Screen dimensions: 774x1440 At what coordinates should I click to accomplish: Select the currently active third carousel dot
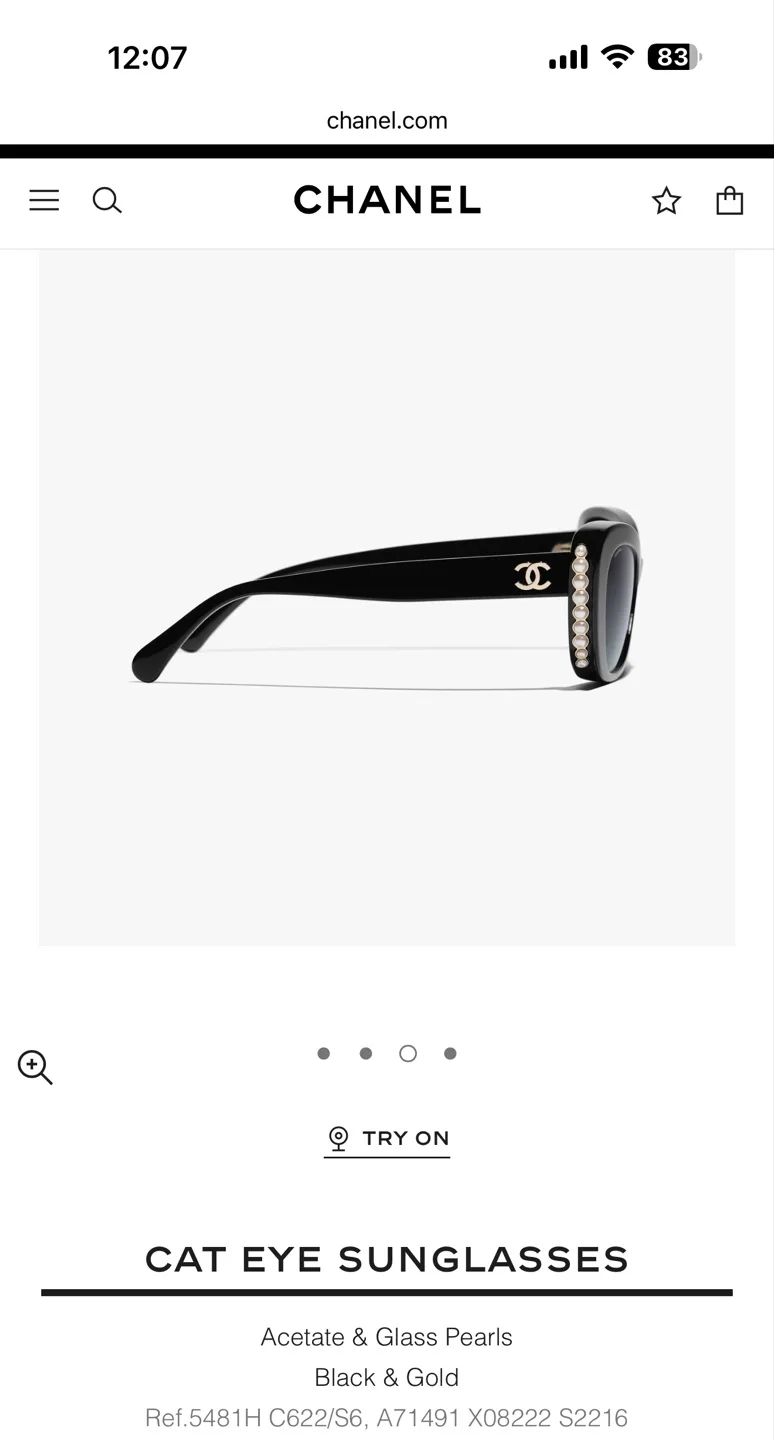[407, 1053]
